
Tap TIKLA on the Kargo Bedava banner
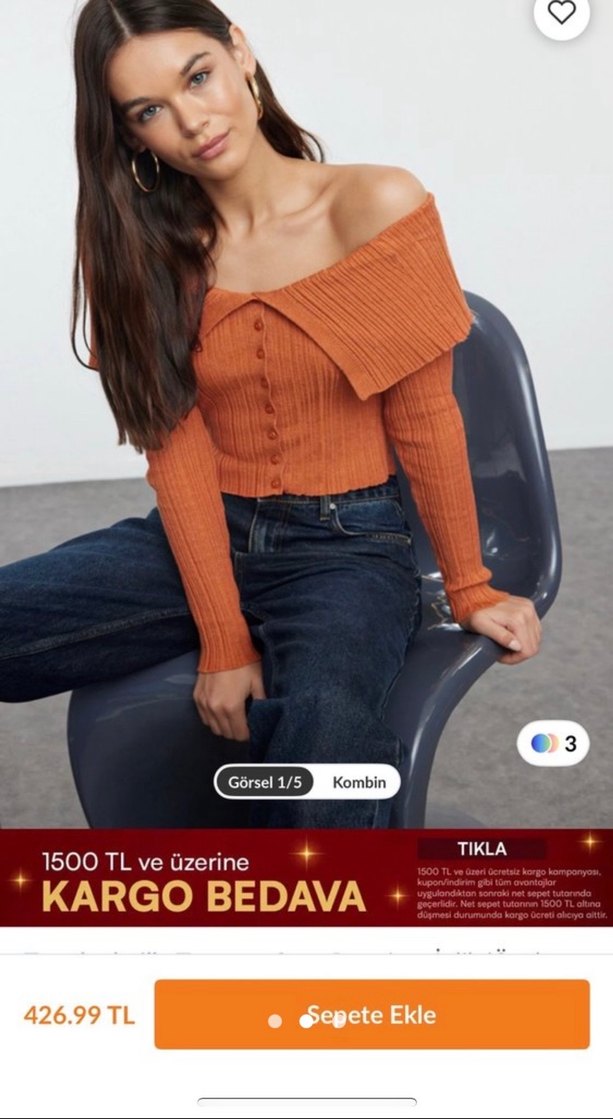click(x=482, y=849)
